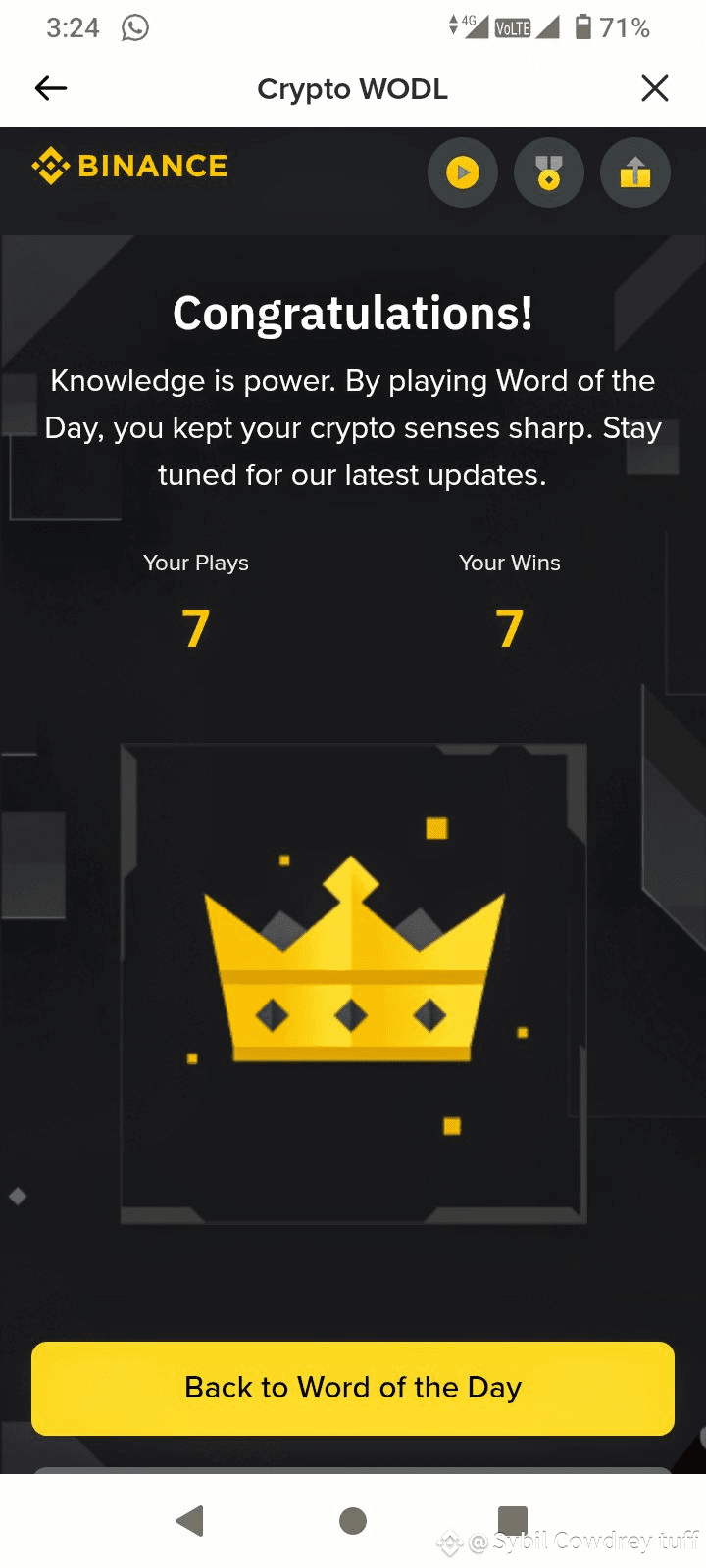Close the Crypto WODL page

tap(654, 88)
